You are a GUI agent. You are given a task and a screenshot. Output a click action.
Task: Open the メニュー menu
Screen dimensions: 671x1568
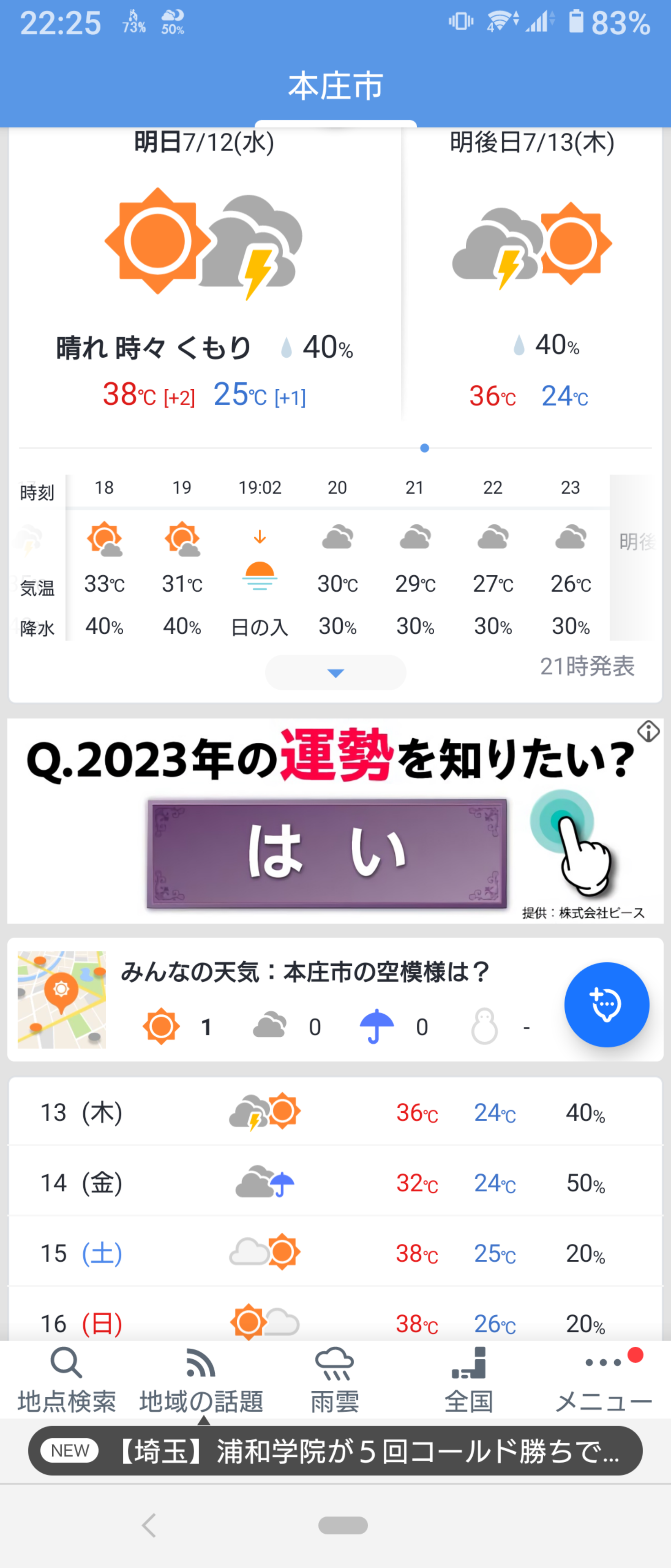[x=604, y=1380]
